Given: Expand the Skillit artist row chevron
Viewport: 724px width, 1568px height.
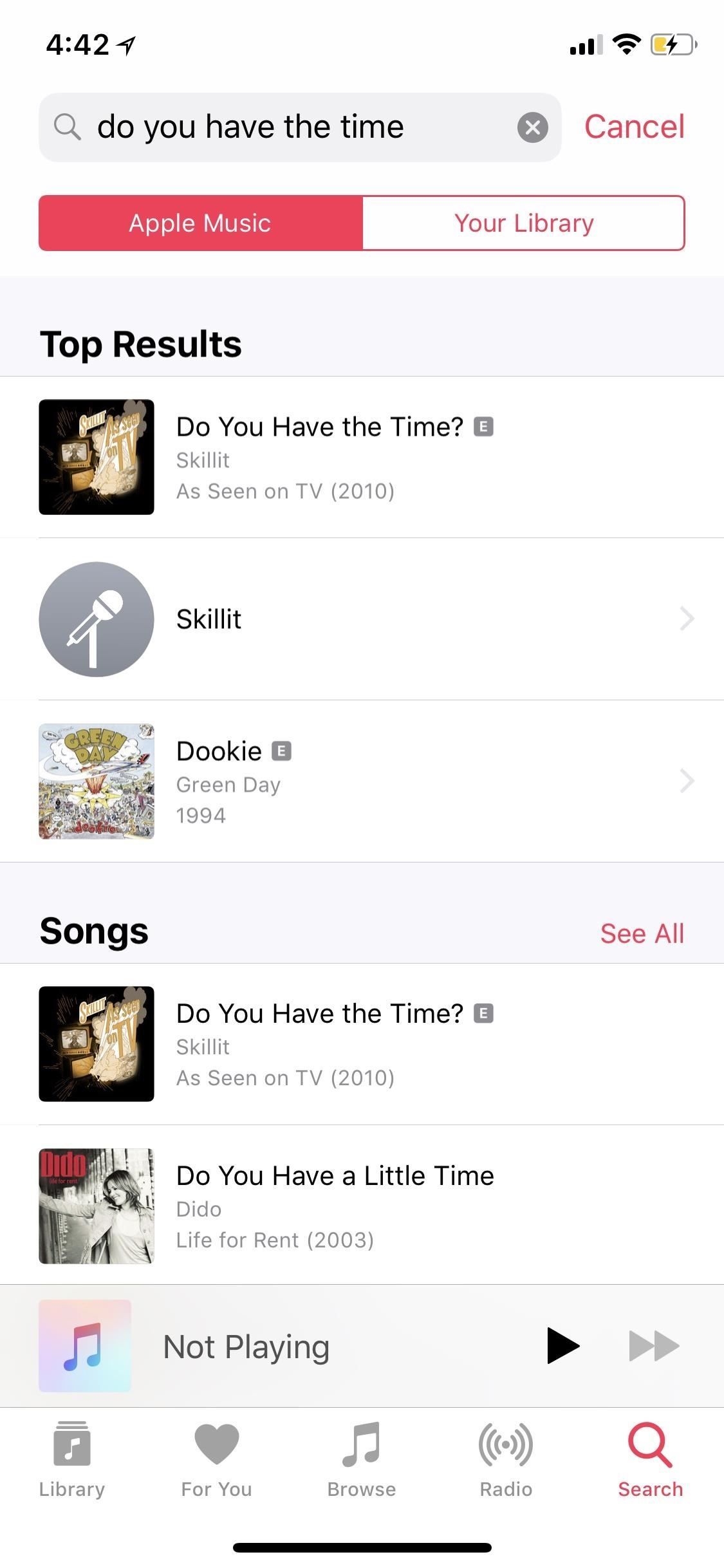Looking at the screenshot, I should click(687, 619).
